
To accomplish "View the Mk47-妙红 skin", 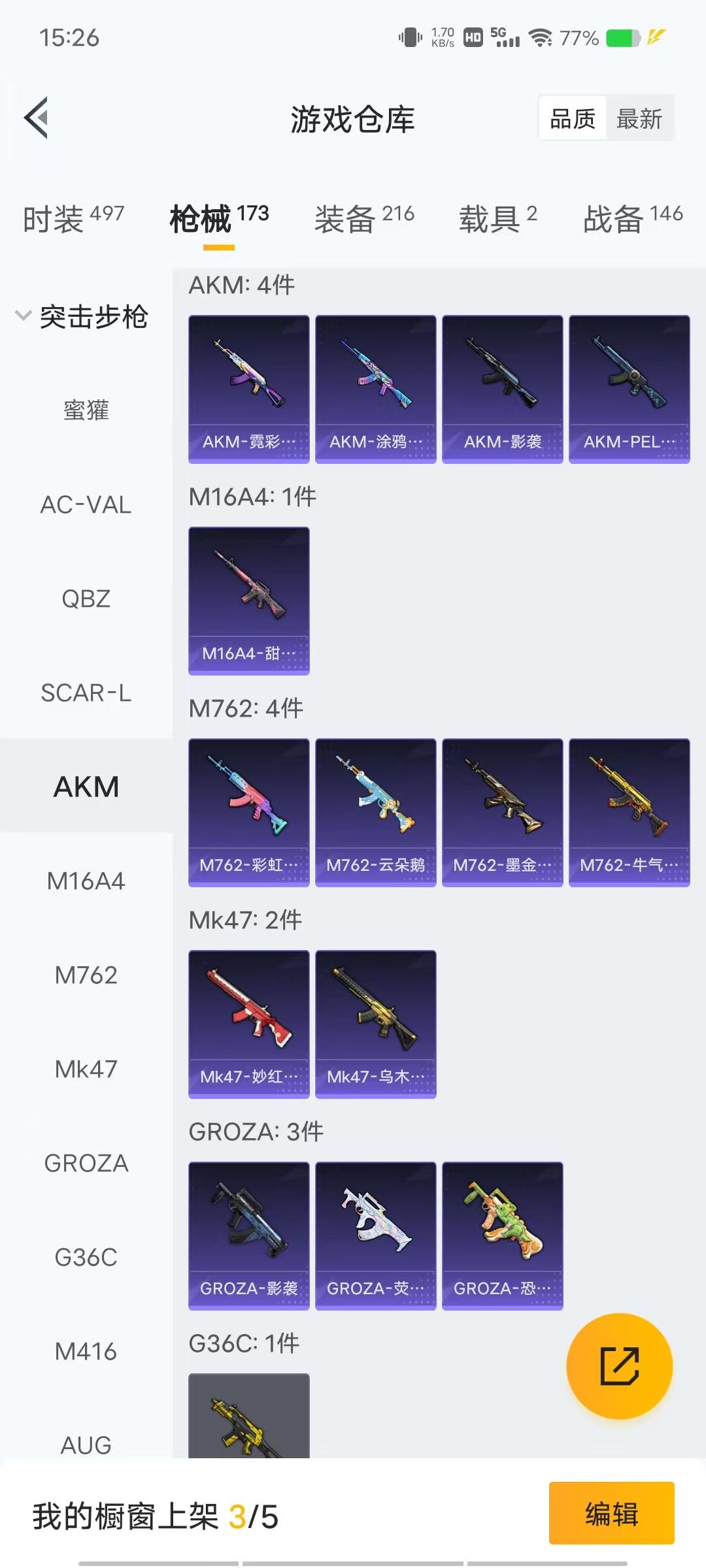I will click(x=248, y=1024).
